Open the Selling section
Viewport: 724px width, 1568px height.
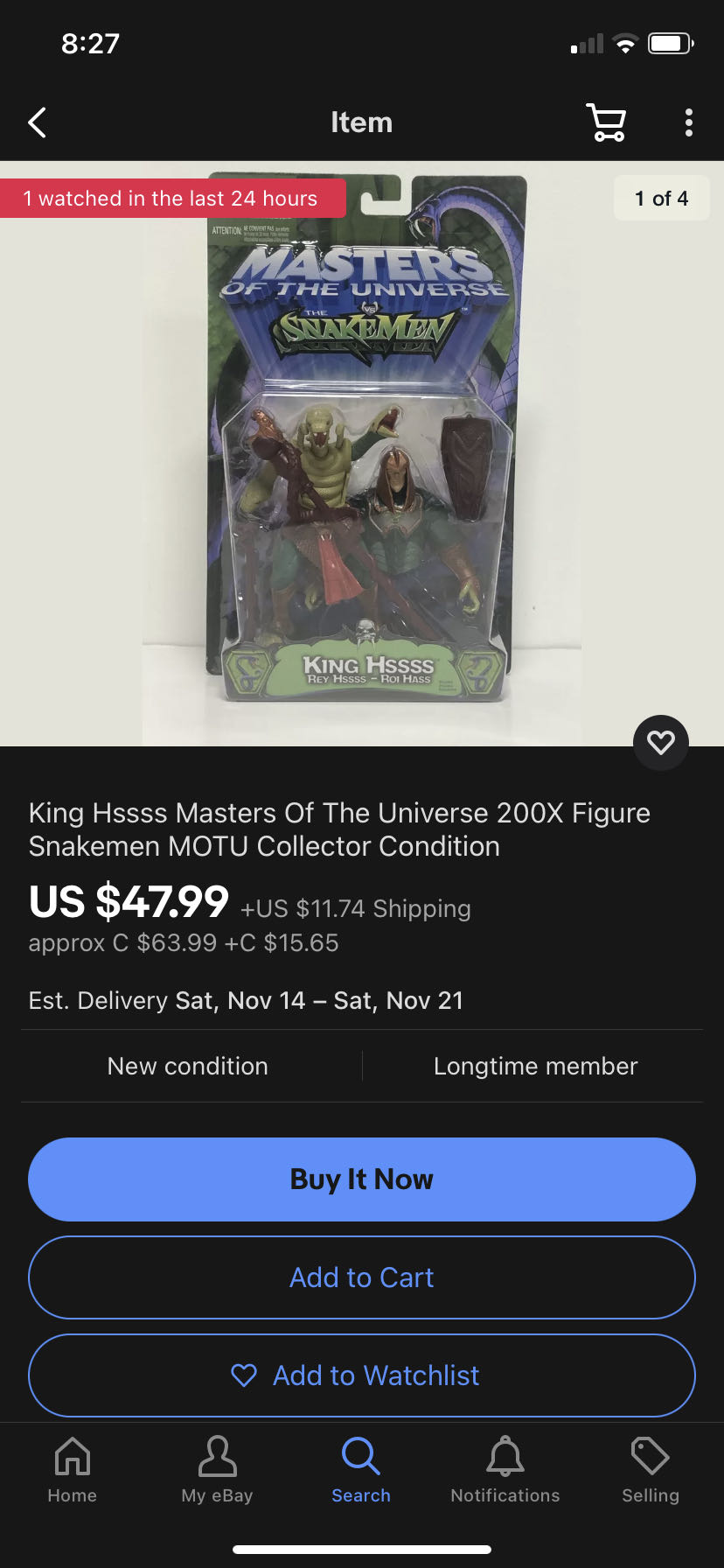(650, 1470)
